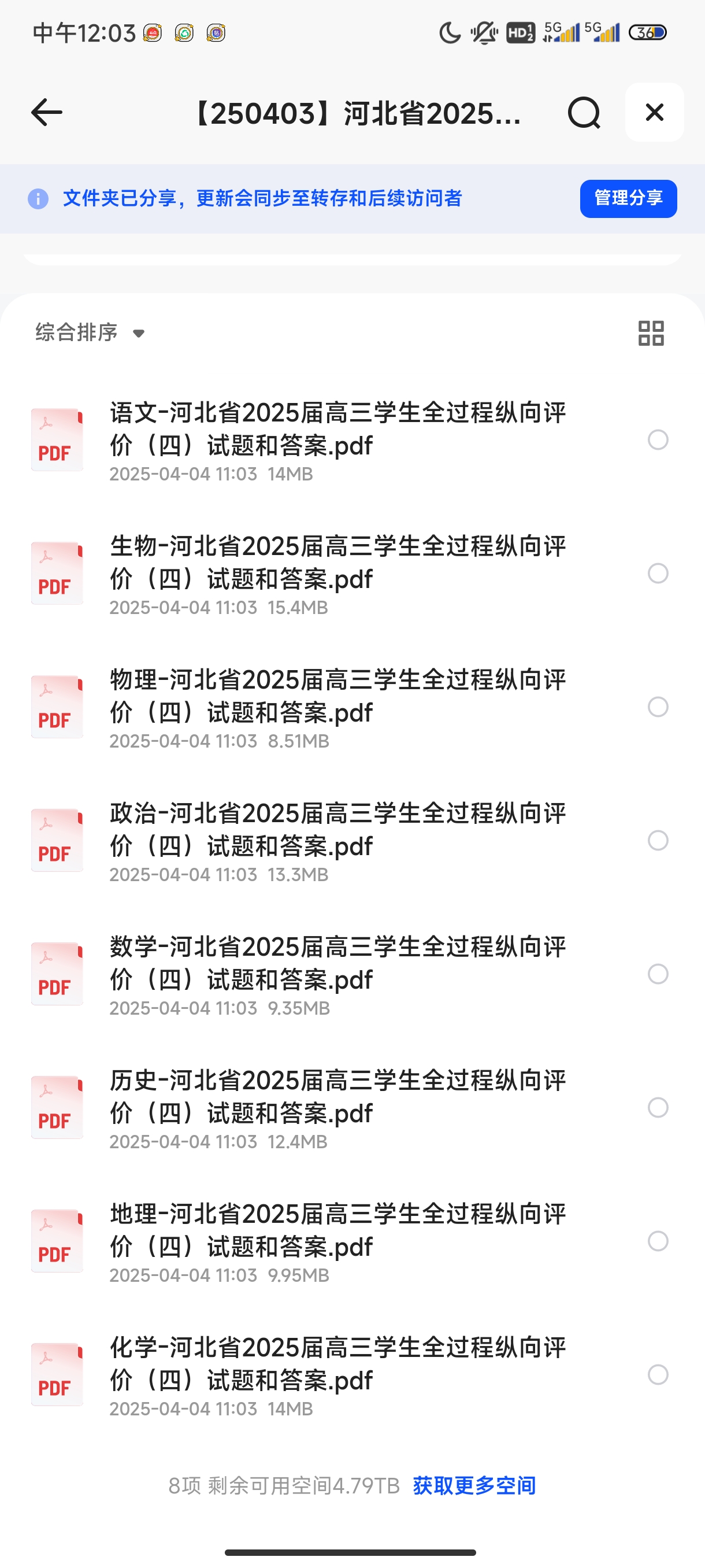Open the 地理 exam PDF file
The height and width of the screenshot is (1568, 705).
pyautogui.click(x=337, y=1231)
